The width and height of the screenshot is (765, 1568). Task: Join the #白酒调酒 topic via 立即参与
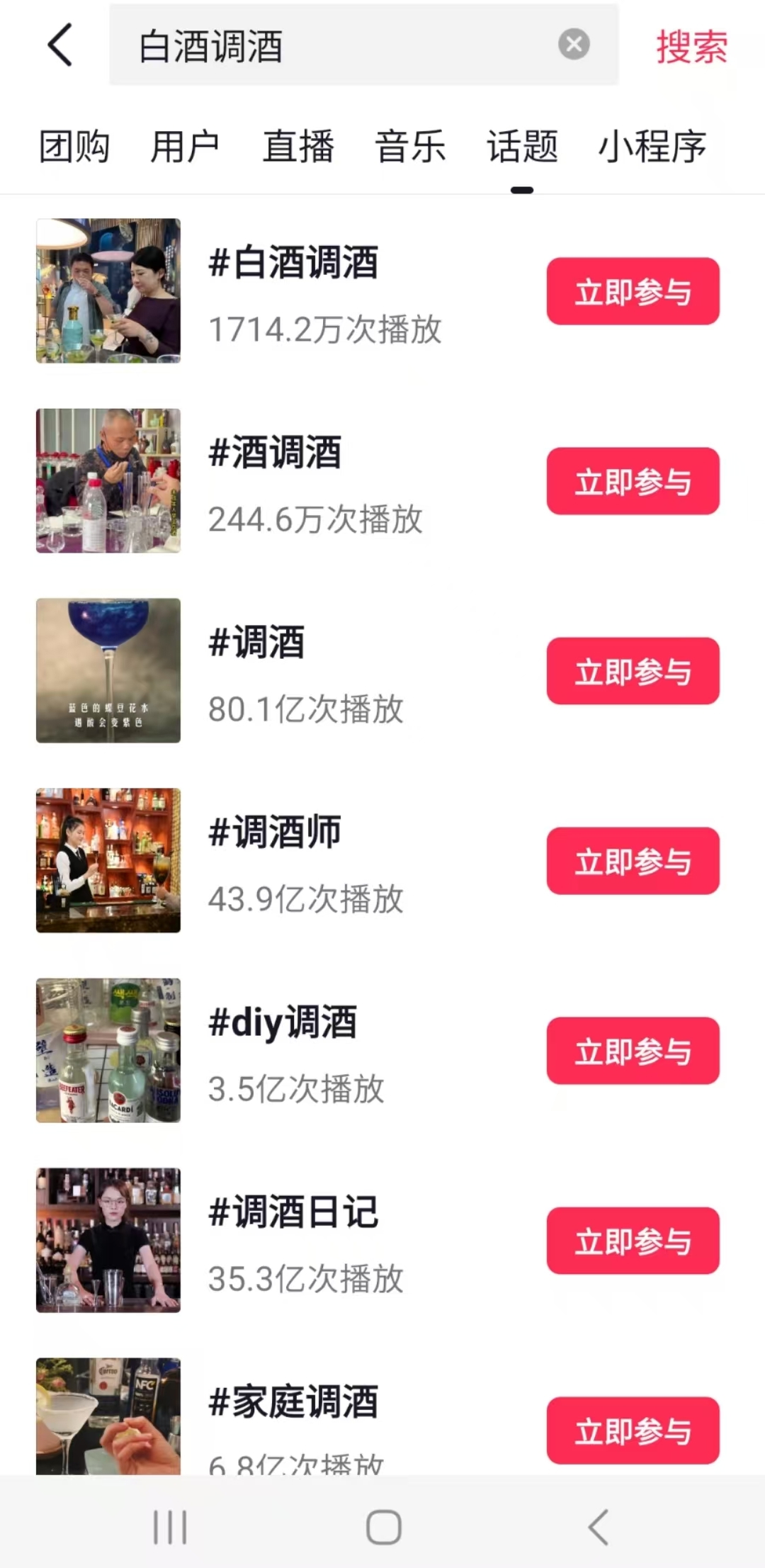(633, 291)
